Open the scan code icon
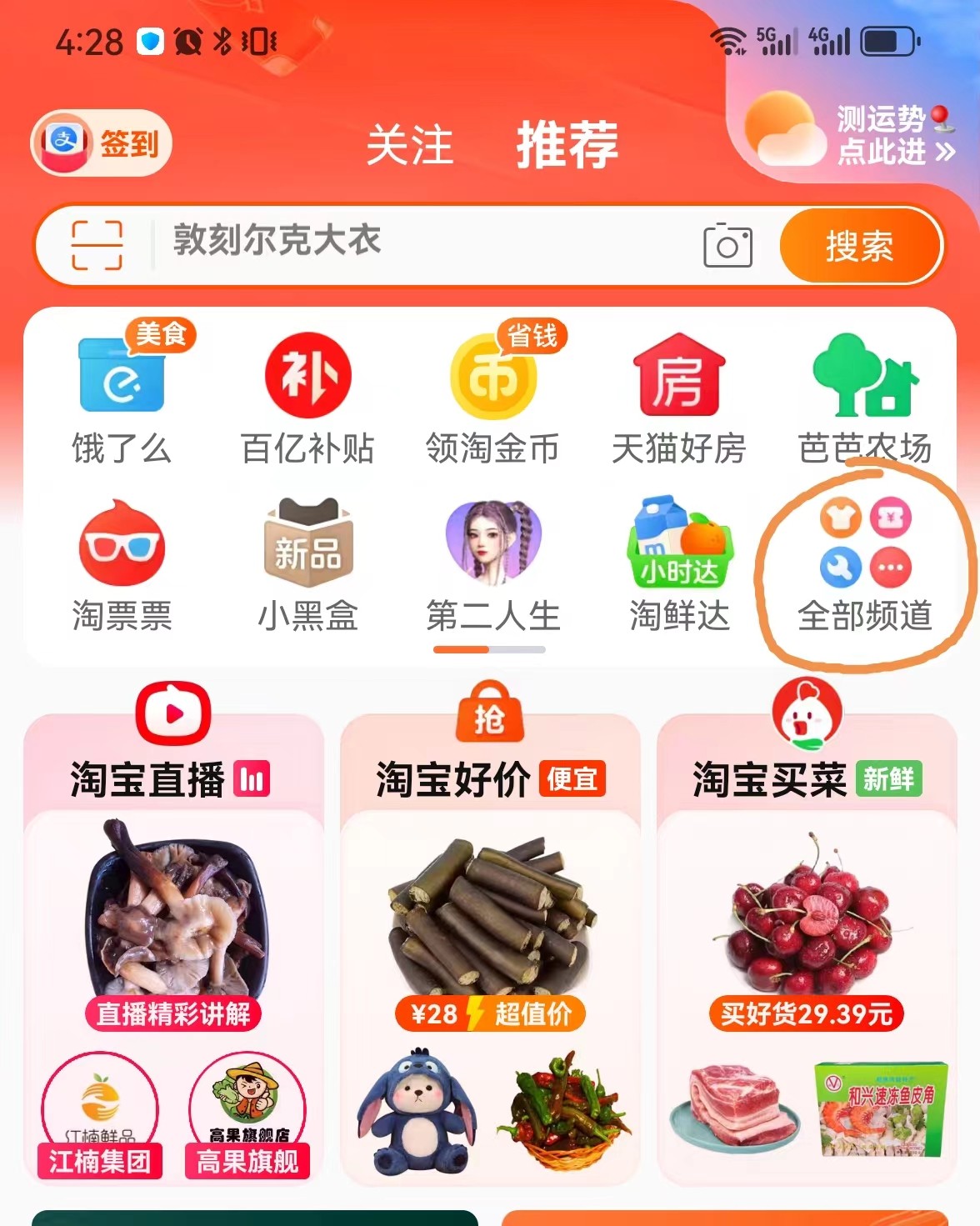 tap(97, 246)
